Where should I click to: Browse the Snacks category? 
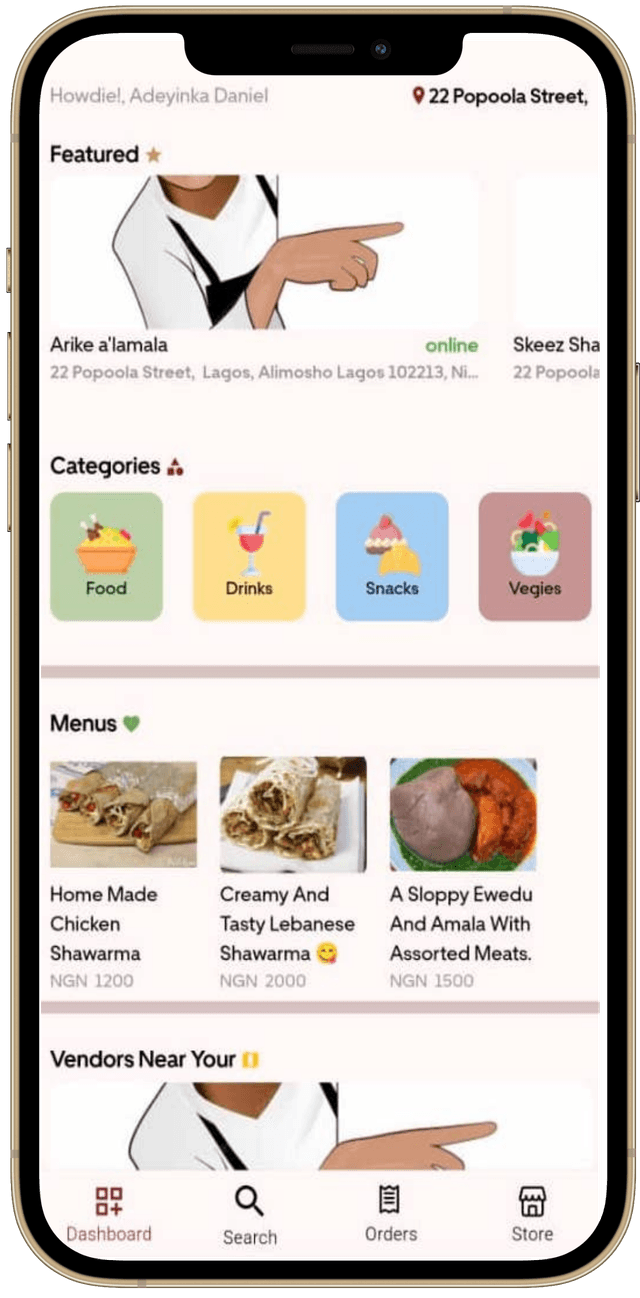tap(392, 556)
